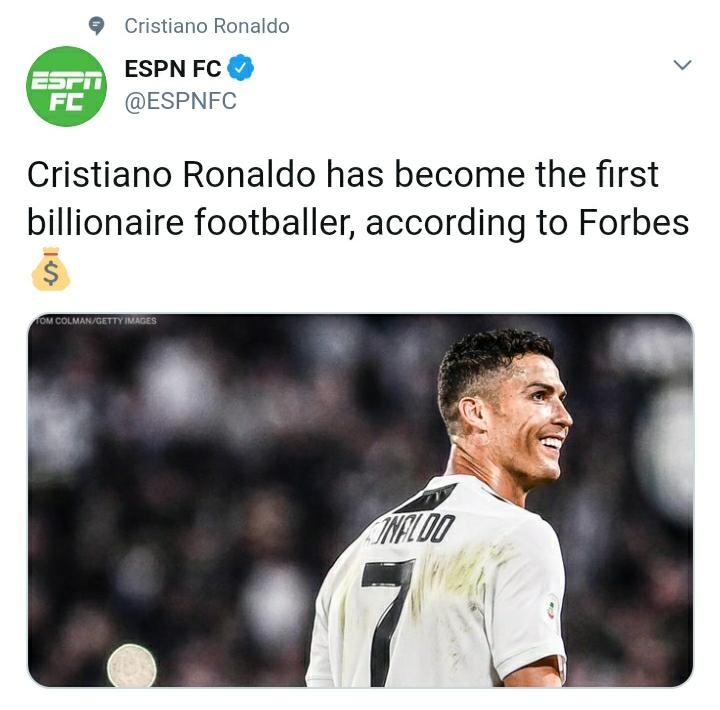The width and height of the screenshot is (720, 710).
Task: Open the ESPN FC profile picture
Action: tap(66, 86)
